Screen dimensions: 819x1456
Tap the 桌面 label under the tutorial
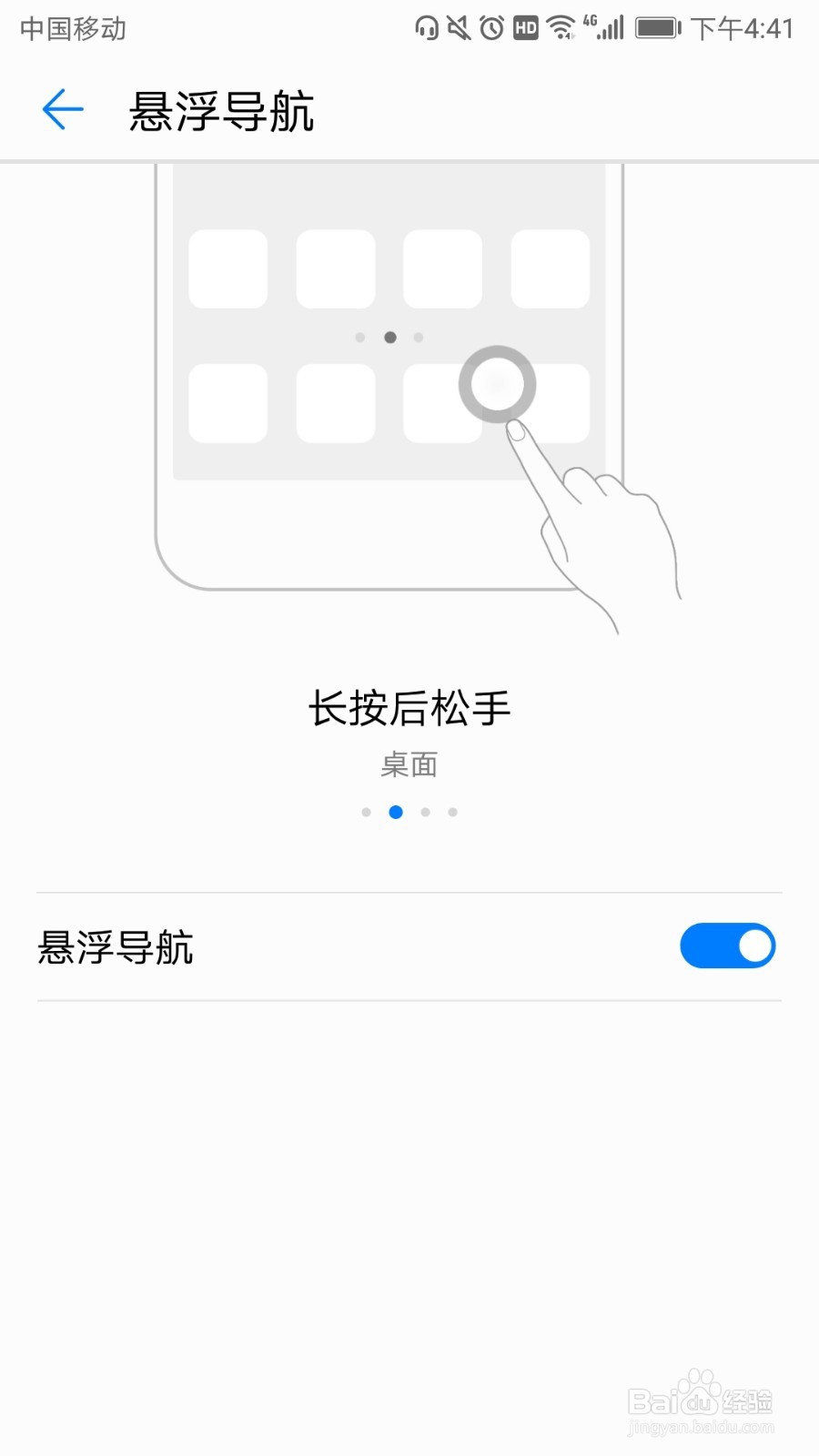coord(409,764)
